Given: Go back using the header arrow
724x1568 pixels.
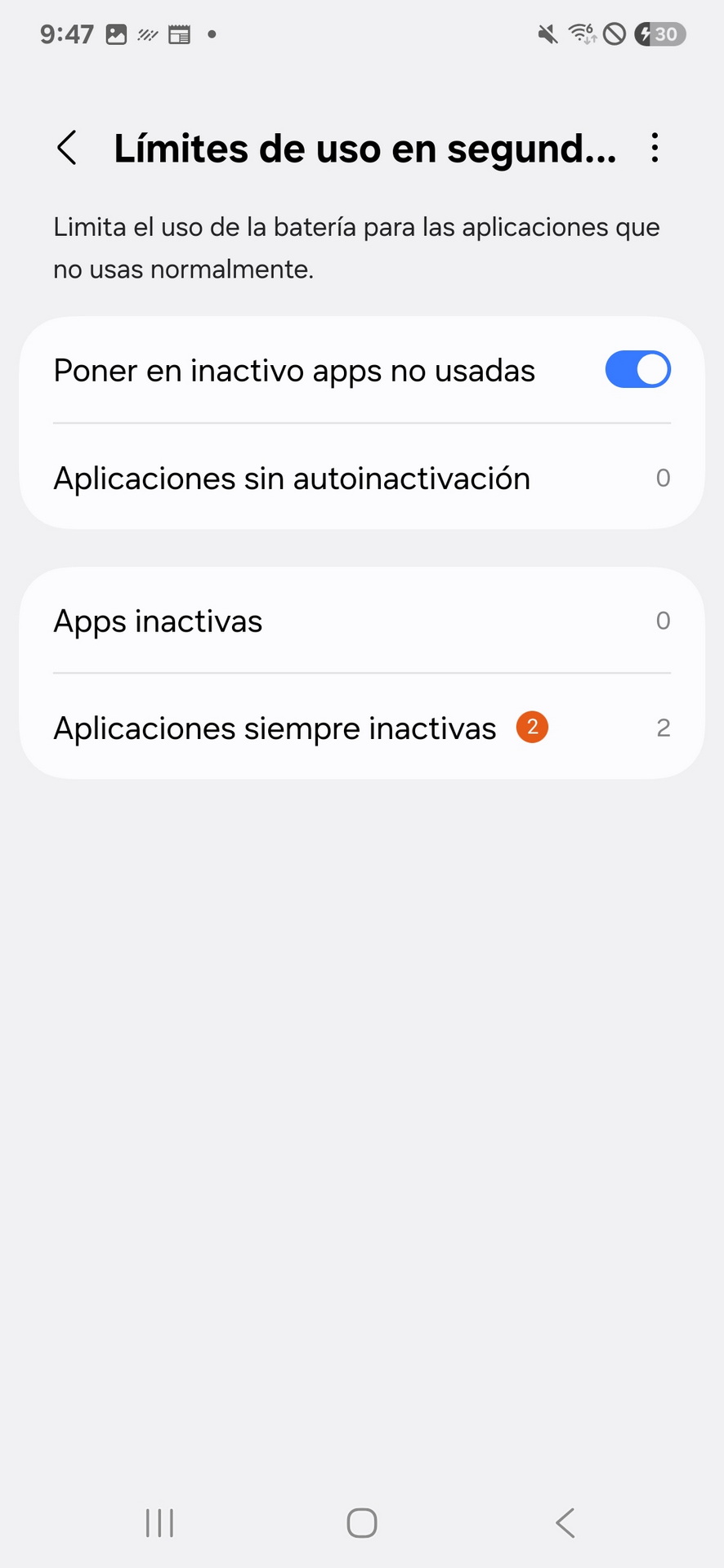Looking at the screenshot, I should [67, 148].
